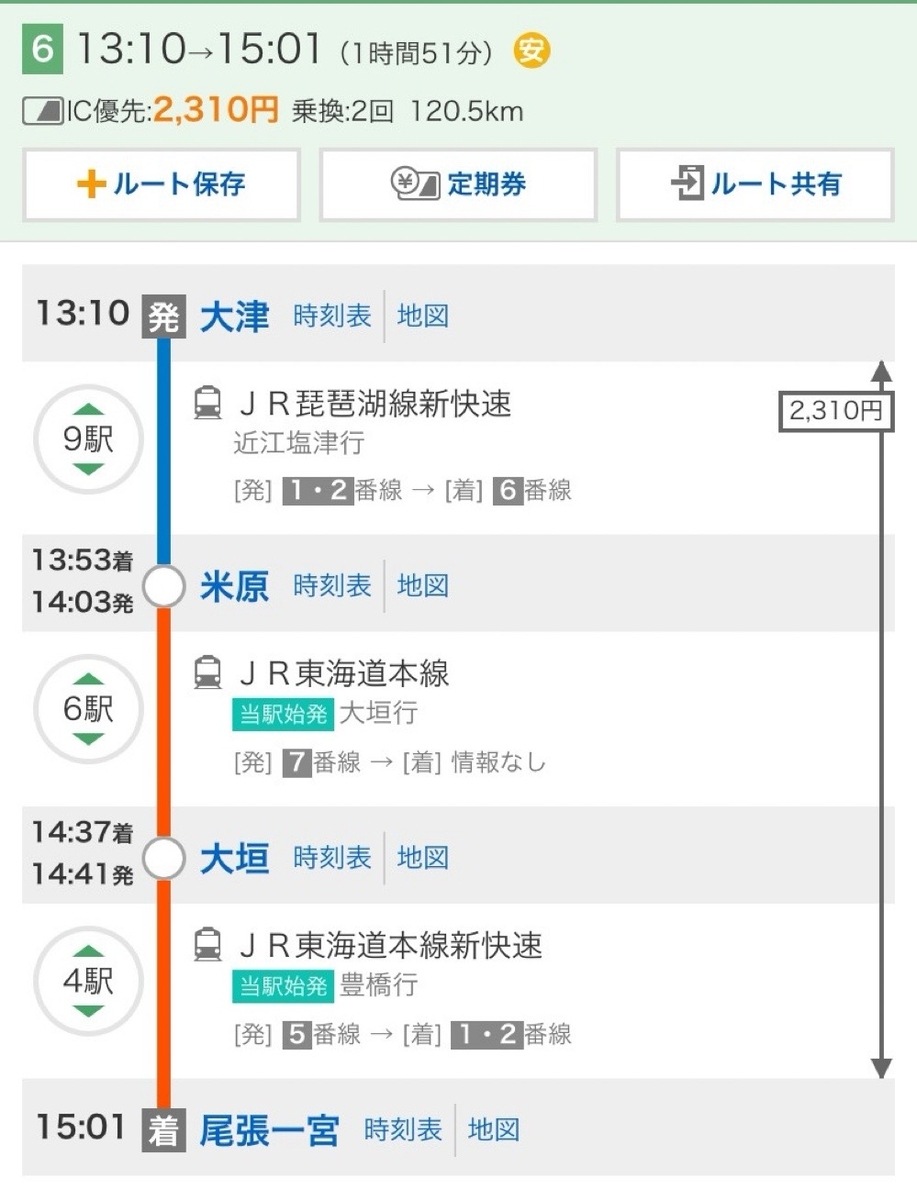
Task: Open the 地図 map for 米原
Action: pyautogui.click(x=423, y=586)
